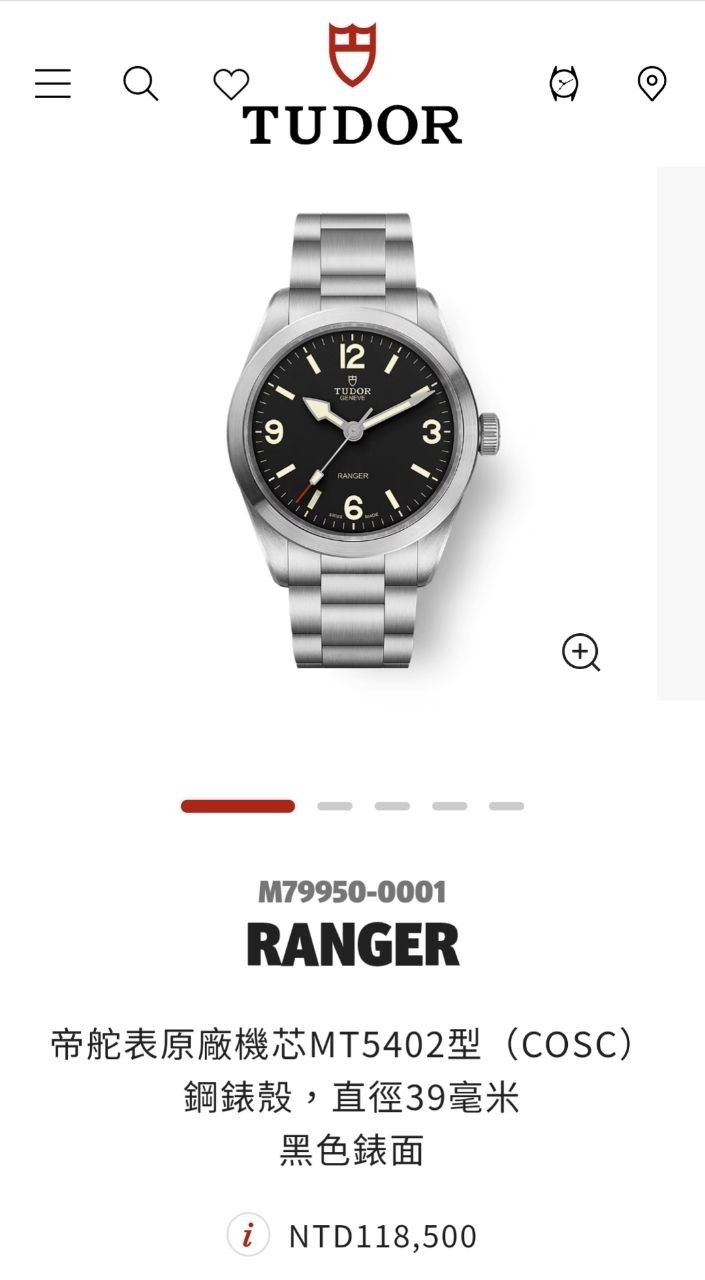Show price information next to NTD118,500

(x=248, y=1236)
